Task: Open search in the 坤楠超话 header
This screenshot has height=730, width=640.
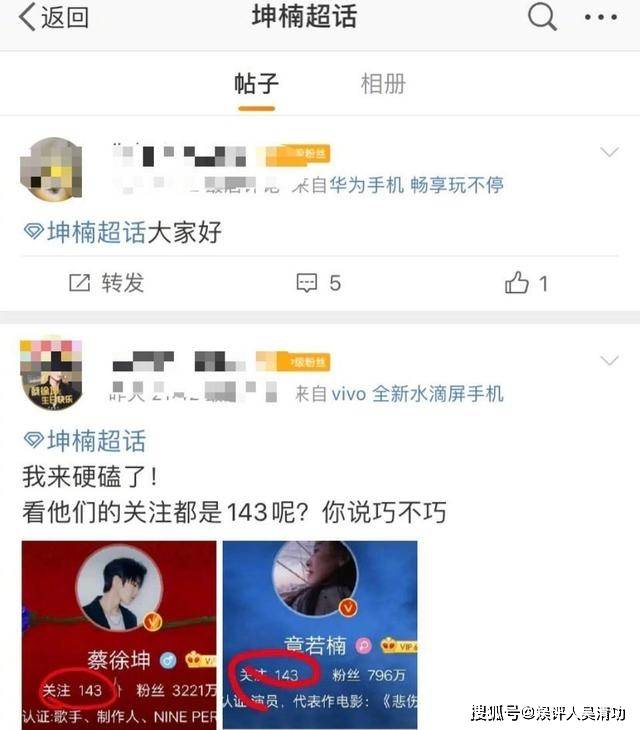Action: [x=542, y=17]
